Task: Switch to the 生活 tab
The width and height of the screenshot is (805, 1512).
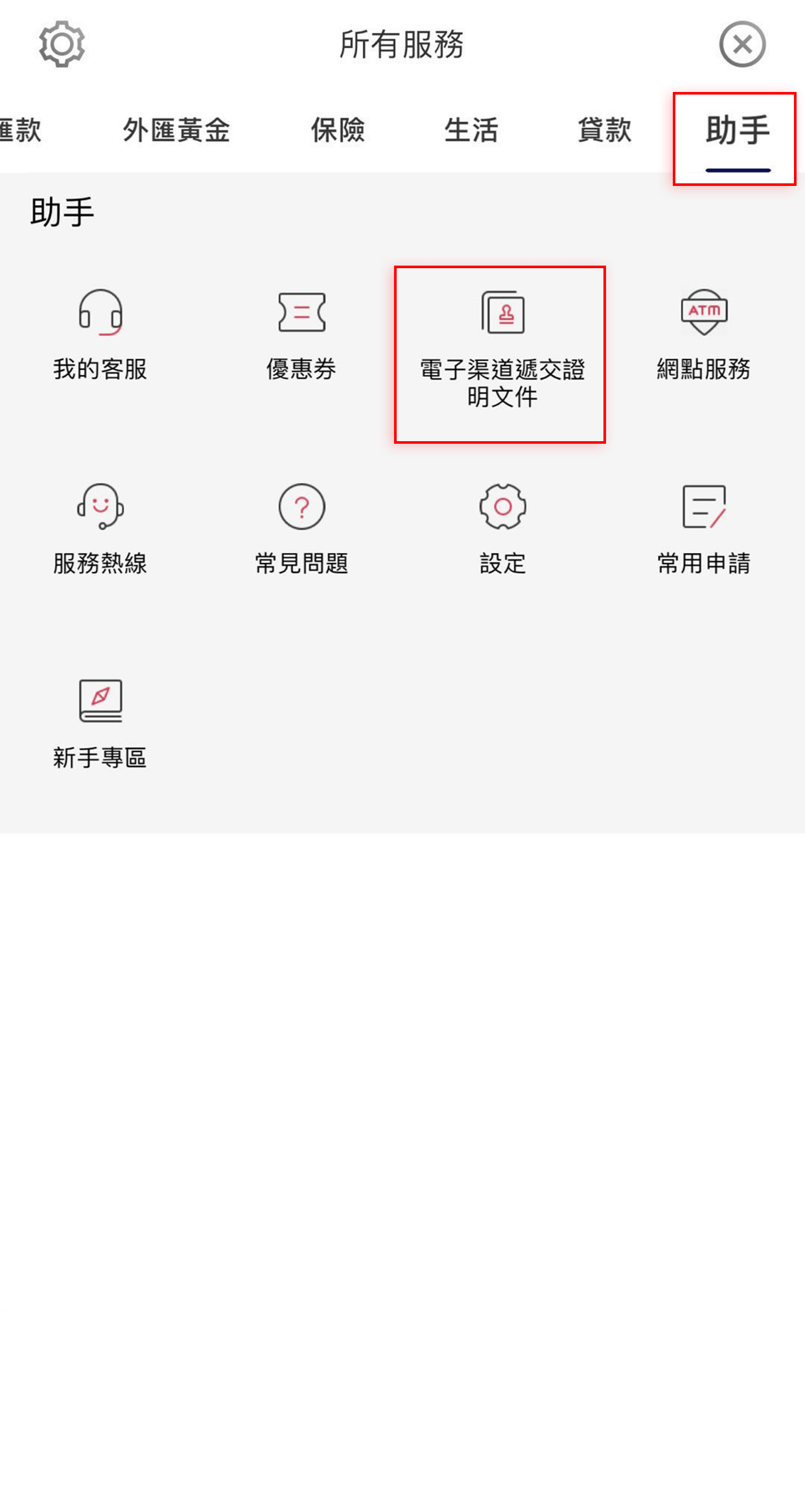Action: 471,130
